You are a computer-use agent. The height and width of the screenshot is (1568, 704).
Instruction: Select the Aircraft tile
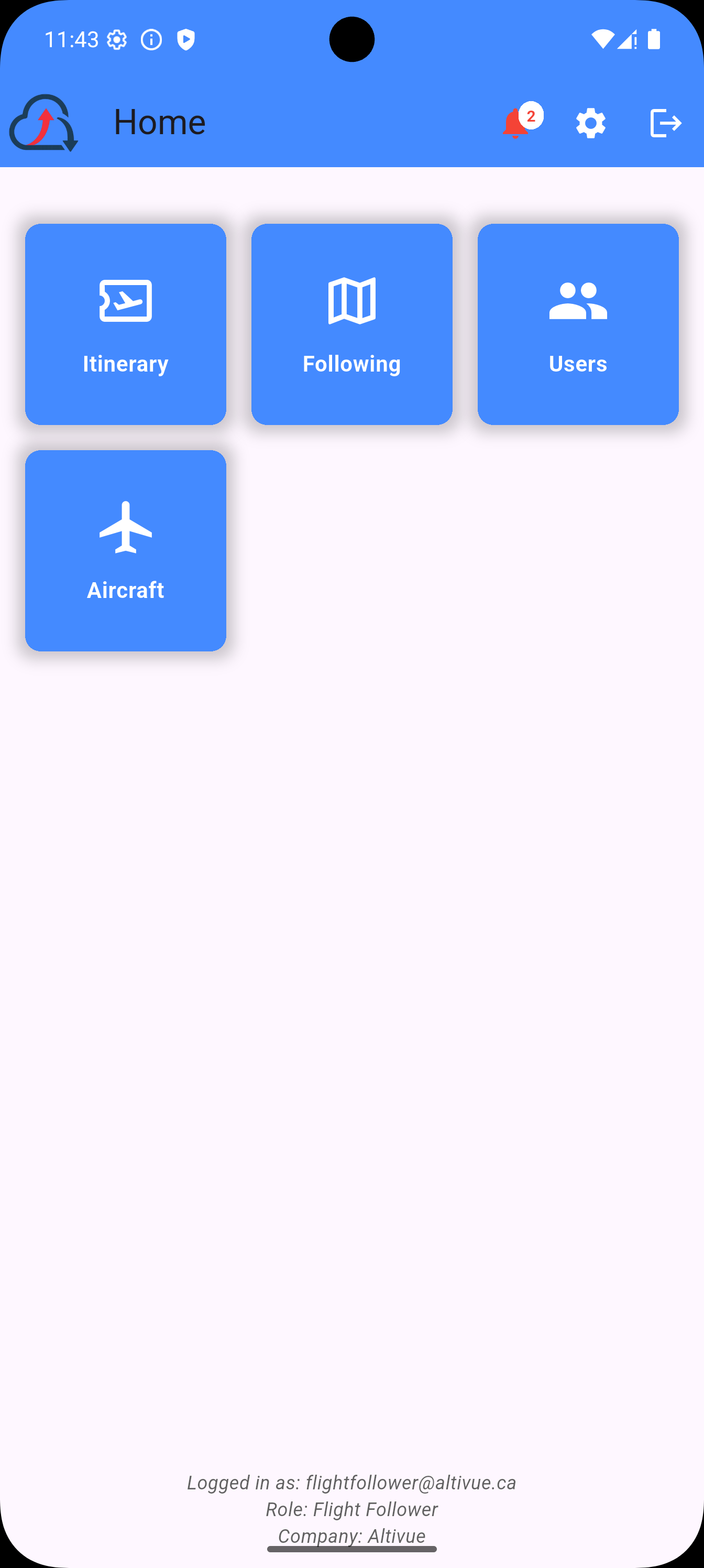[125, 551]
